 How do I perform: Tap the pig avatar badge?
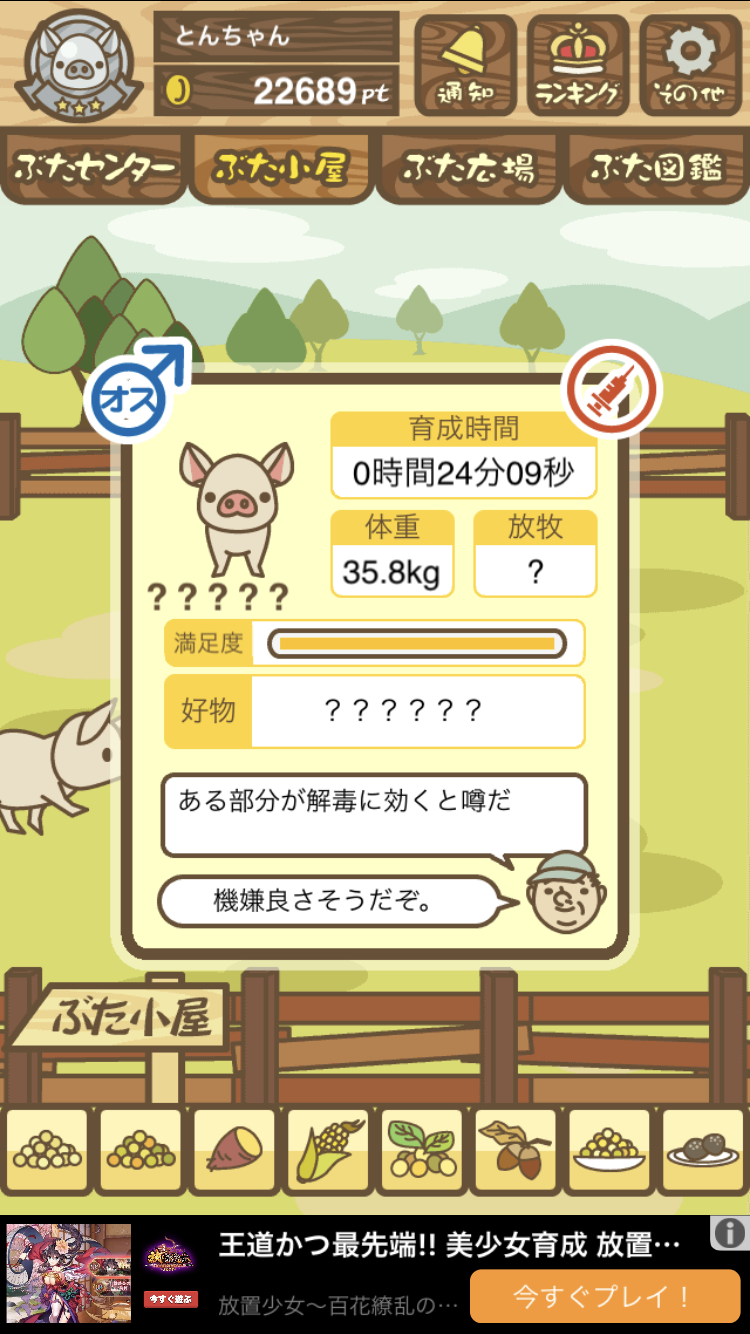tap(77, 62)
